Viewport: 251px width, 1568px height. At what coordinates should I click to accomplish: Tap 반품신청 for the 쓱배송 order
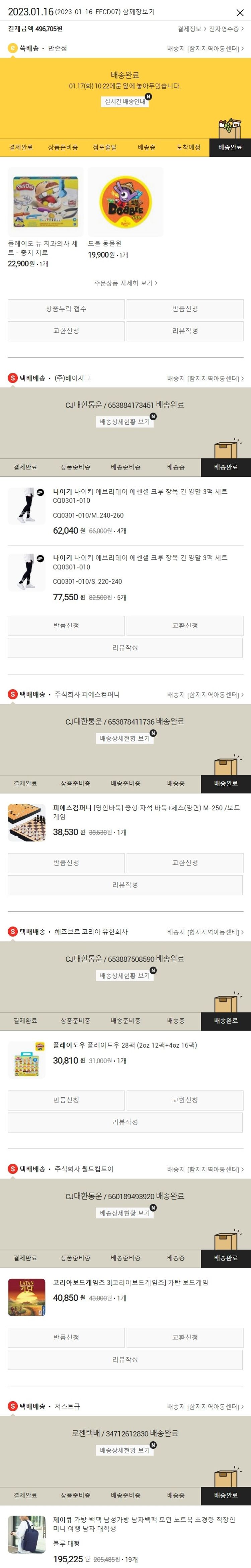tap(185, 309)
